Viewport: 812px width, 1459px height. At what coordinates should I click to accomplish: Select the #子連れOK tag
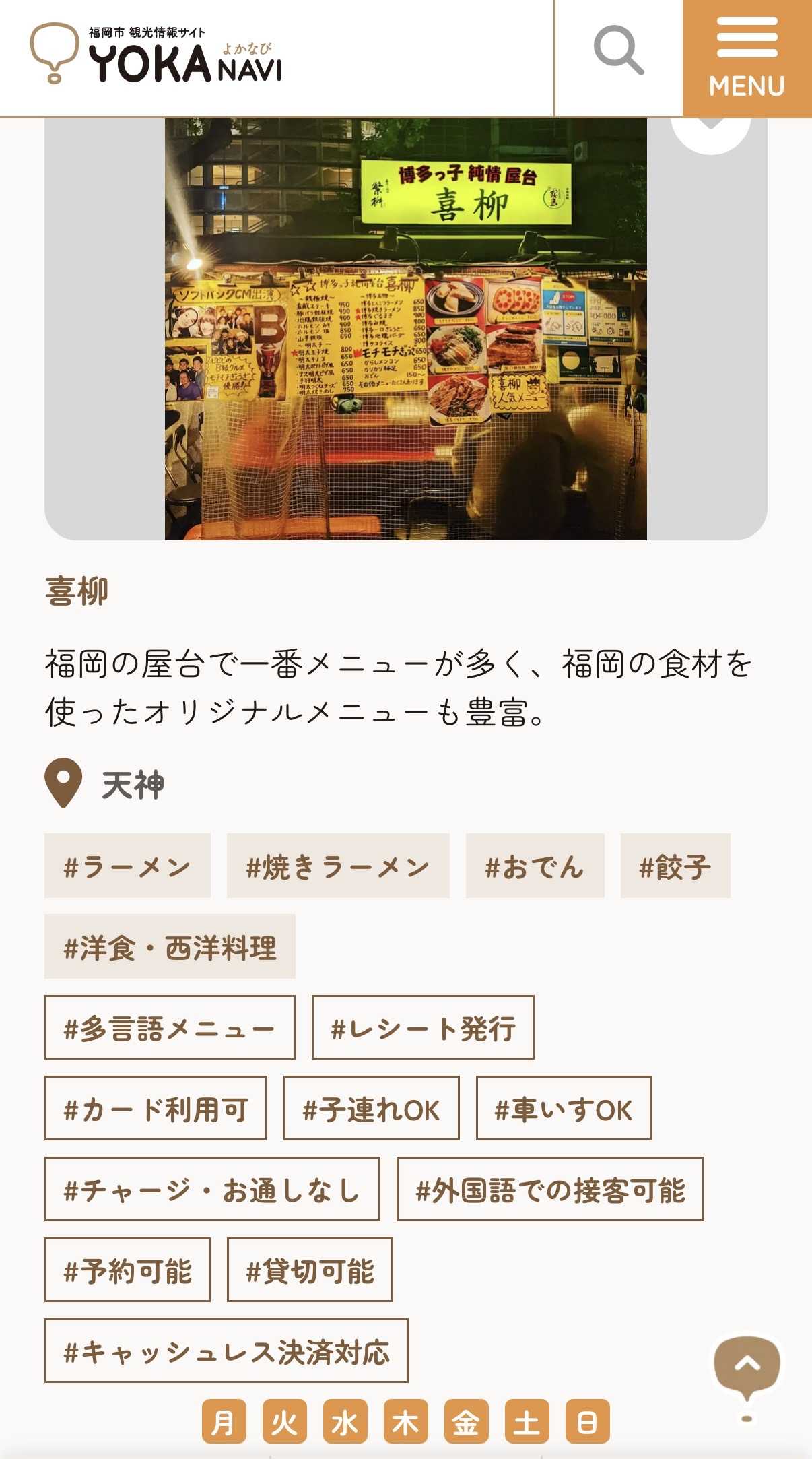(x=371, y=1108)
